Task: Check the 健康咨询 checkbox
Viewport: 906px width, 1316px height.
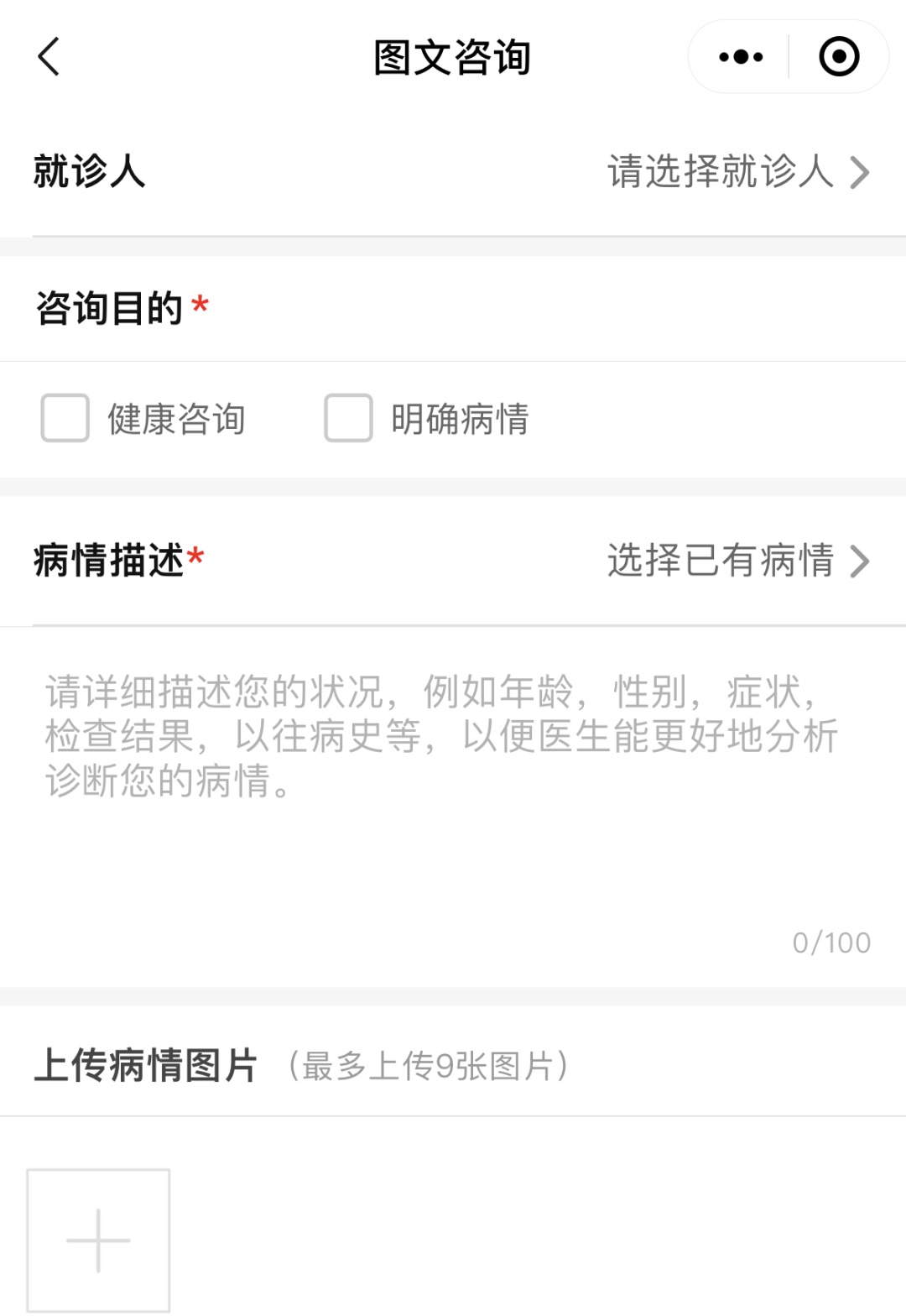Action: tap(65, 418)
